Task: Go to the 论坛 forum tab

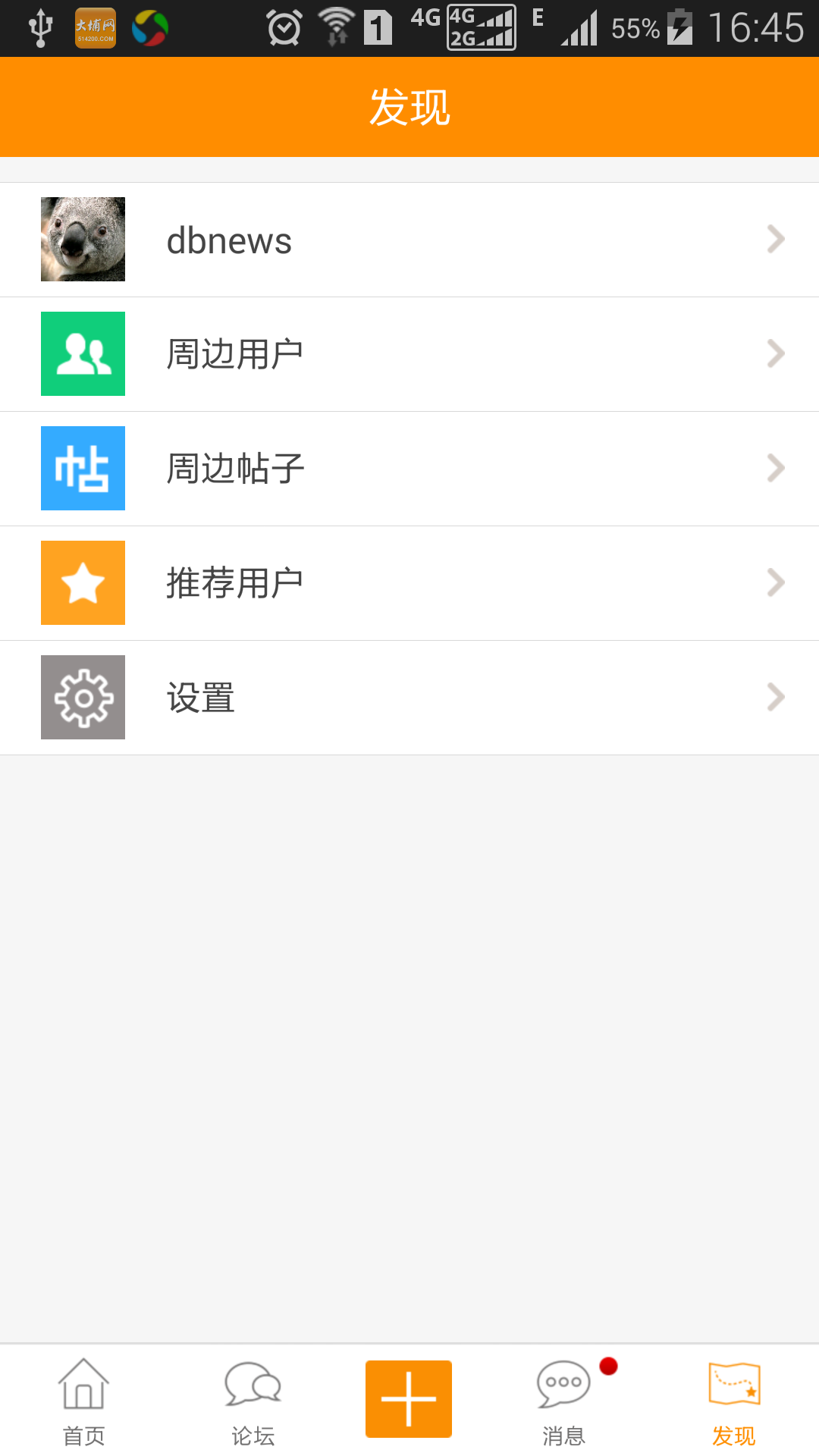Action: coord(253,1401)
